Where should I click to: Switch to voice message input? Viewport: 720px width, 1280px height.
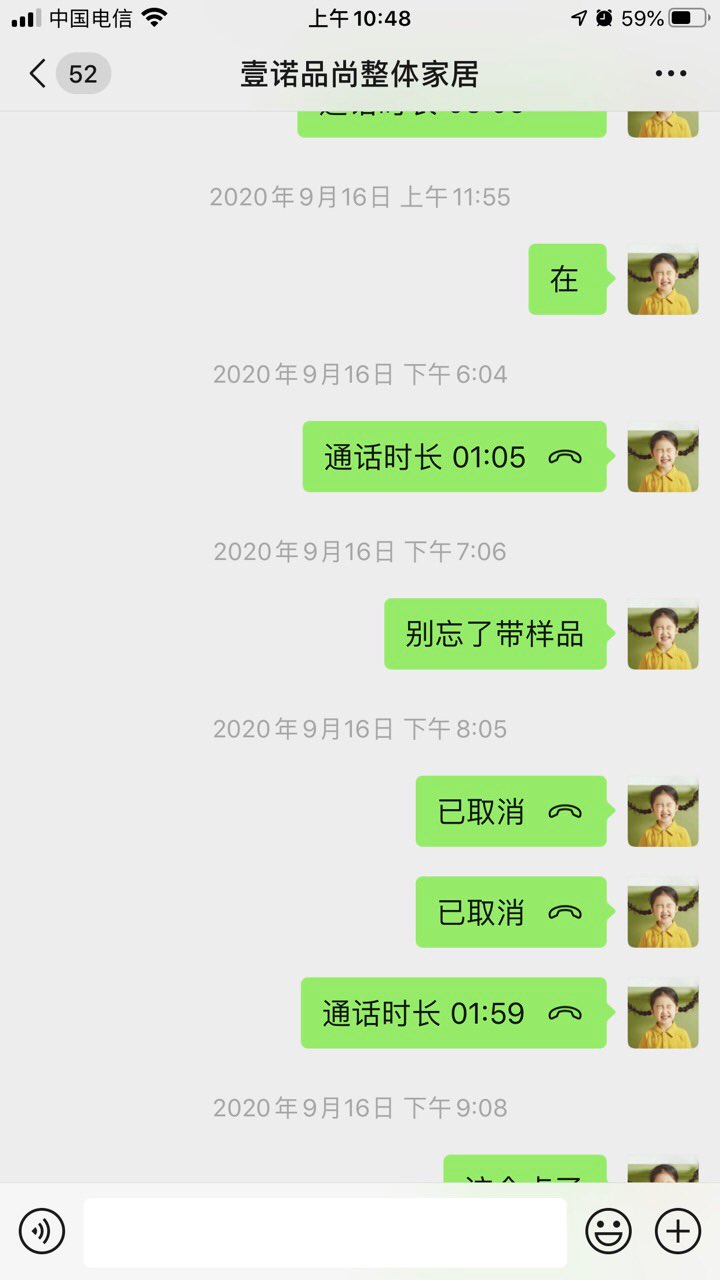[42, 1231]
